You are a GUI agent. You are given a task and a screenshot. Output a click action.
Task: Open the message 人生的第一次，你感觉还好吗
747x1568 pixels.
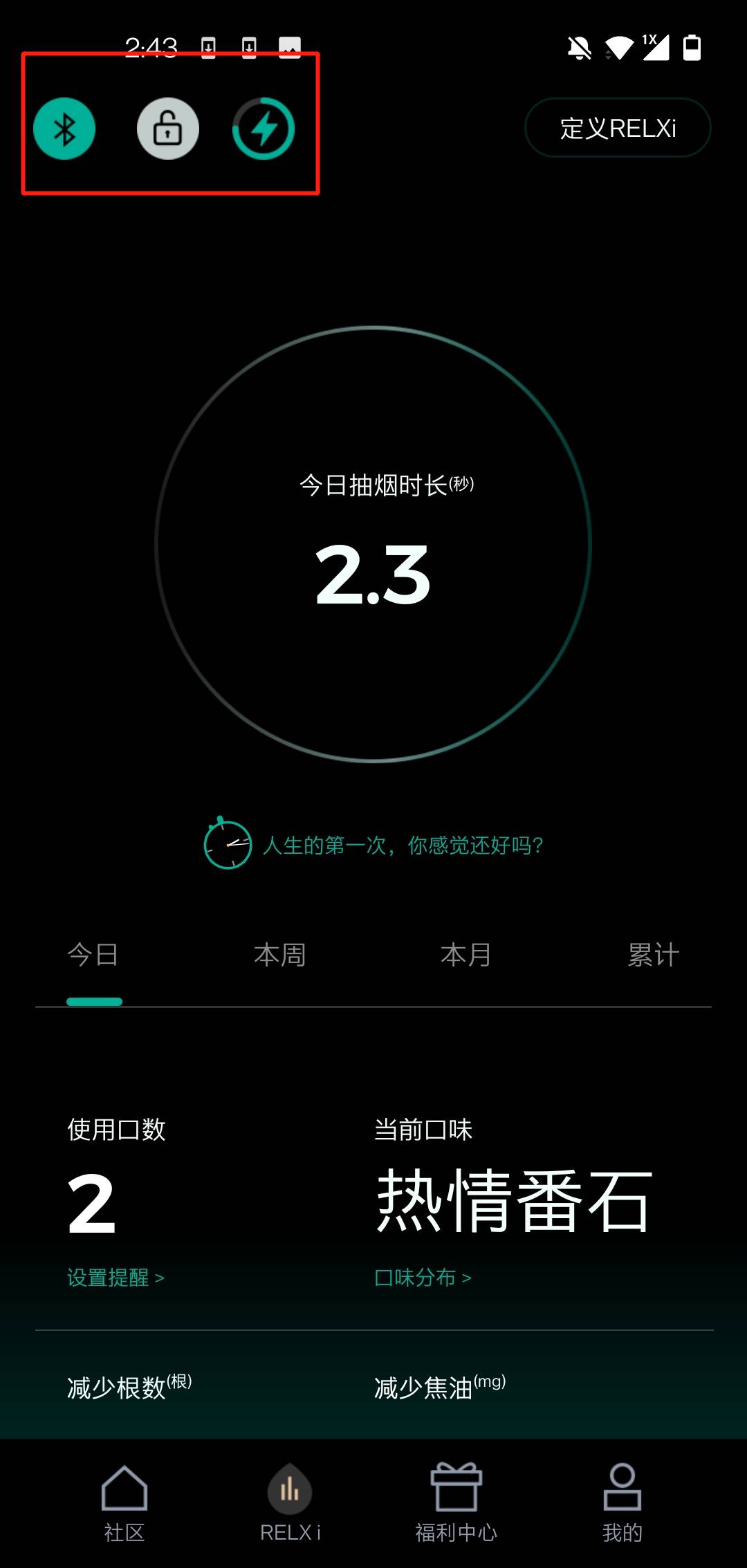tap(405, 845)
